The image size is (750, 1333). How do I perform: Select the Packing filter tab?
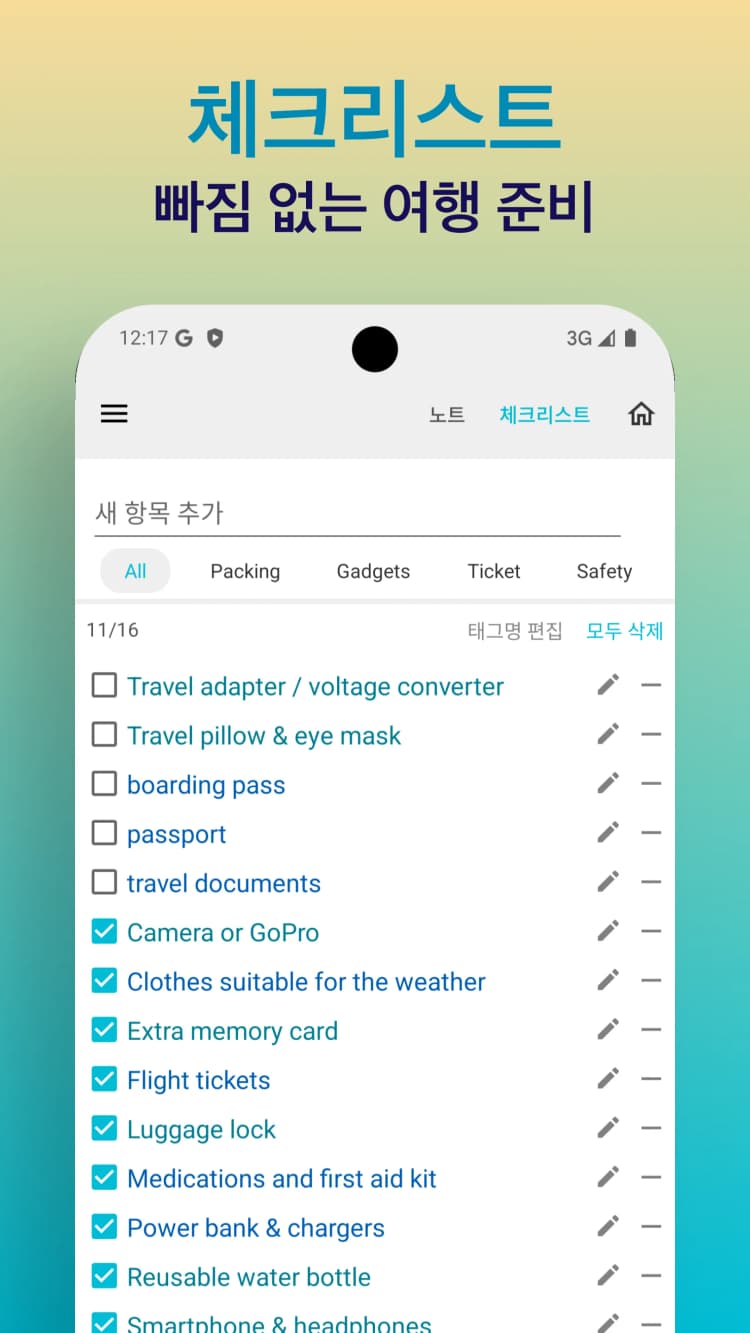pos(245,571)
